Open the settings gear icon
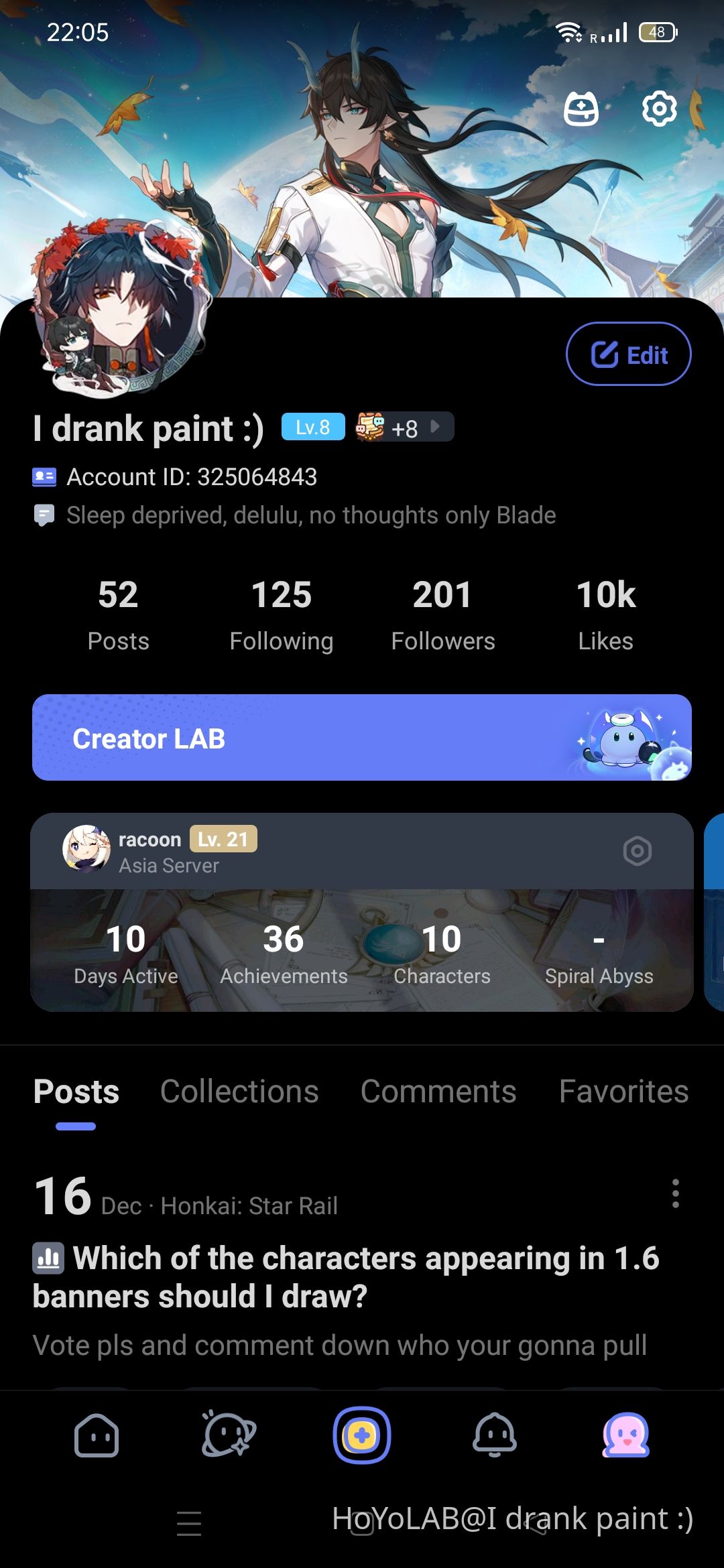Viewport: 724px width, 1568px height. click(660, 108)
